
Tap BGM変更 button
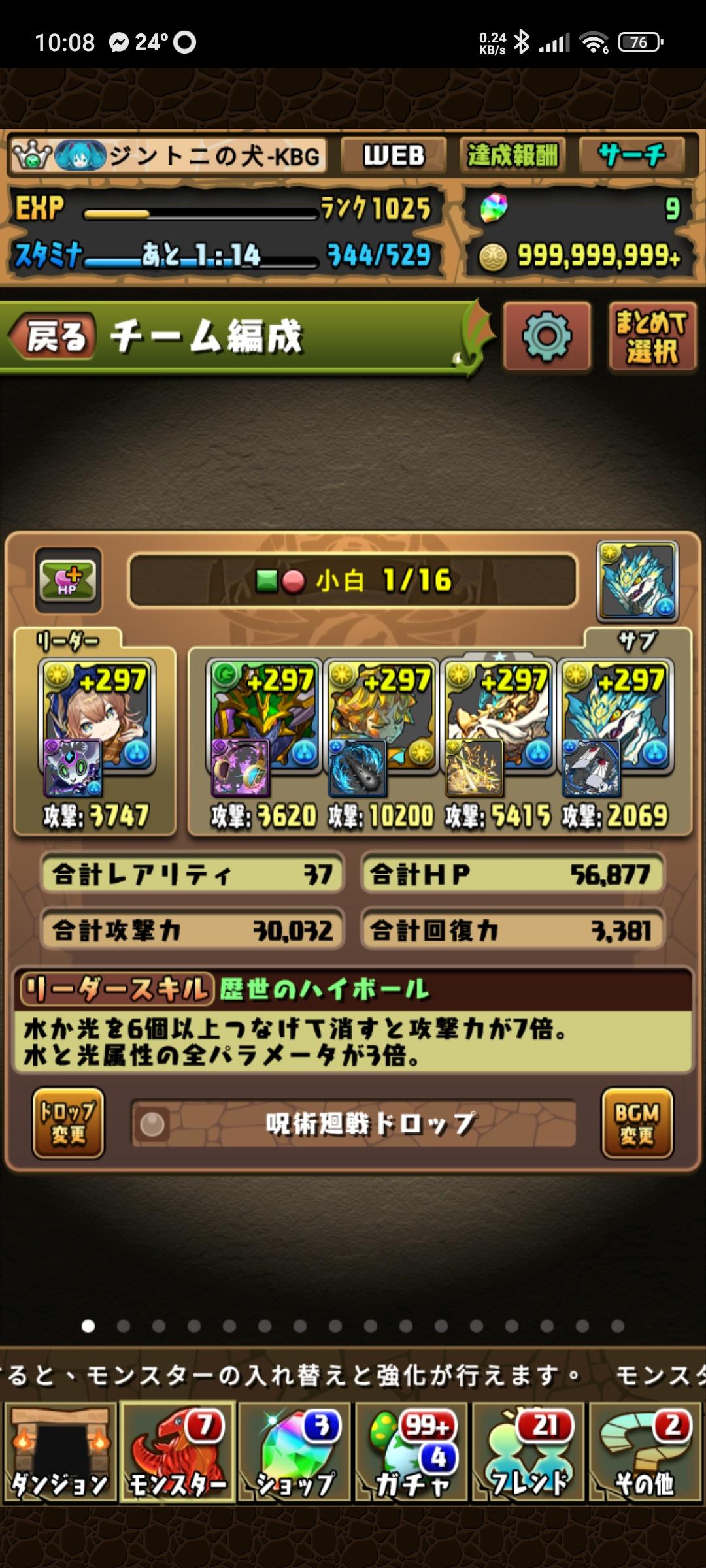tap(637, 1123)
